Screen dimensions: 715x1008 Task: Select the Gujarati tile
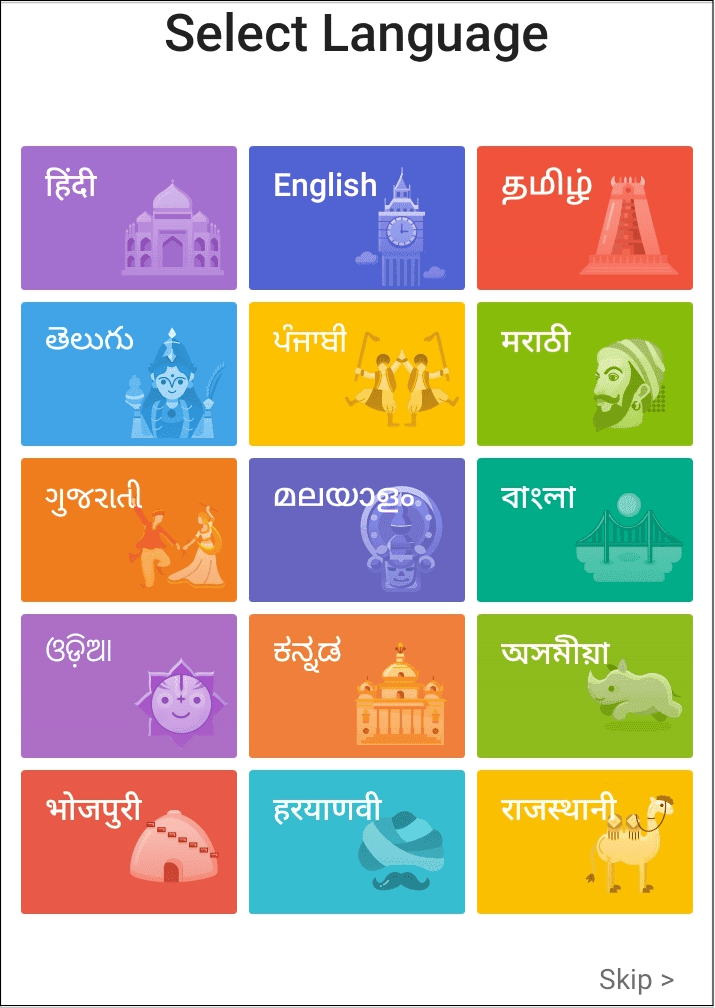128,530
